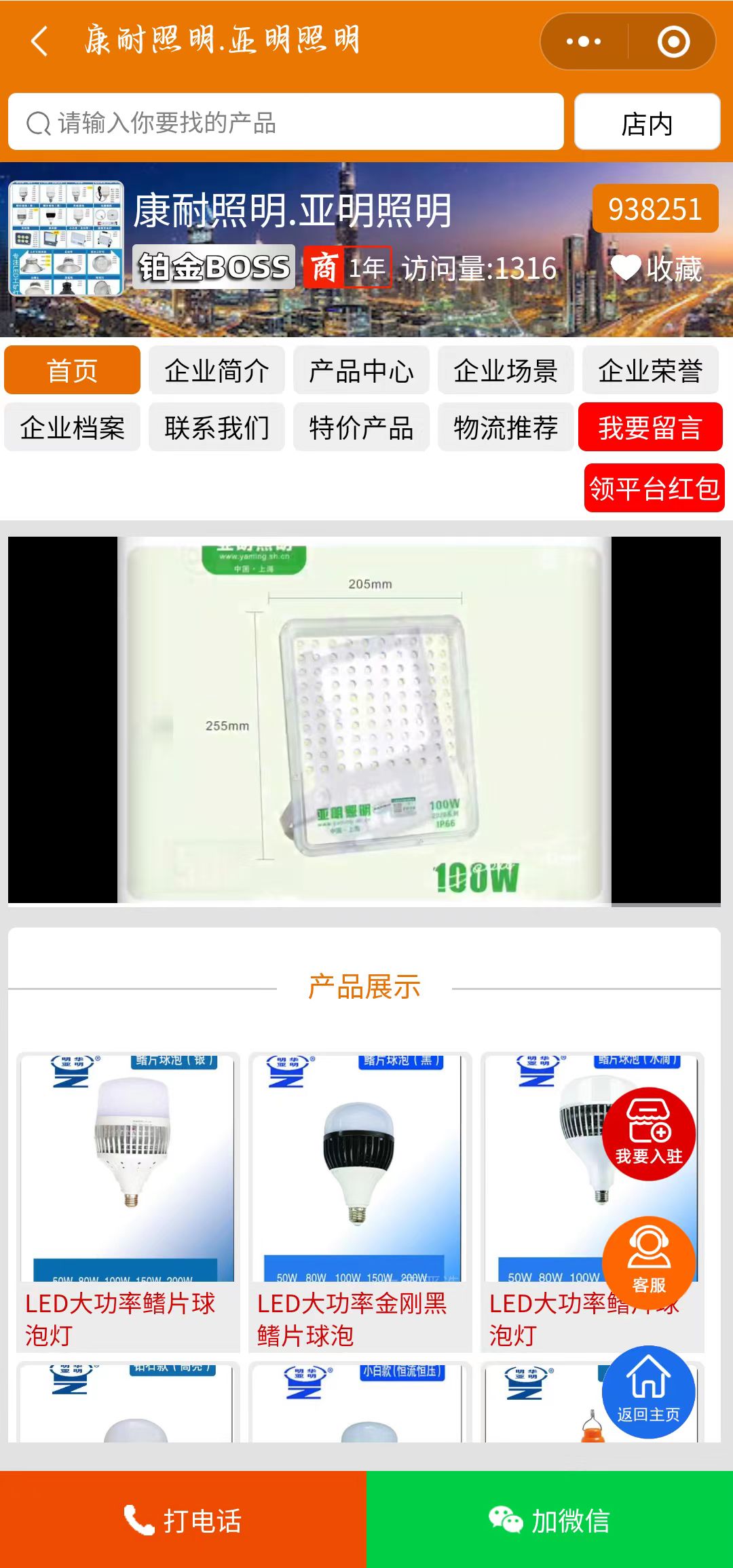Screen dimensions: 733x1568
Task: Open the LED大功率金刚黑鳍片球泡 product card
Action: (360, 1201)
